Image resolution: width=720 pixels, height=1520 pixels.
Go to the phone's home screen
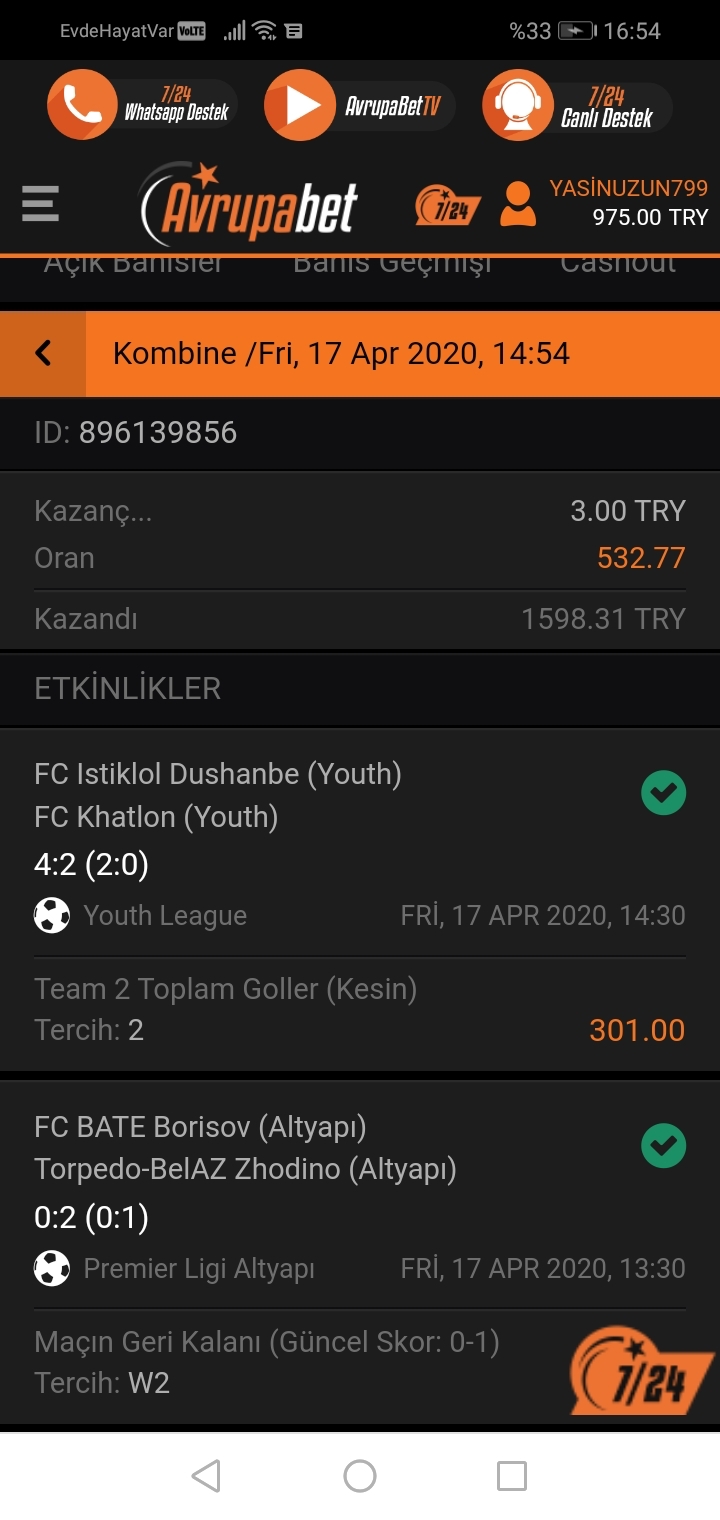[x=360, y=1476]
